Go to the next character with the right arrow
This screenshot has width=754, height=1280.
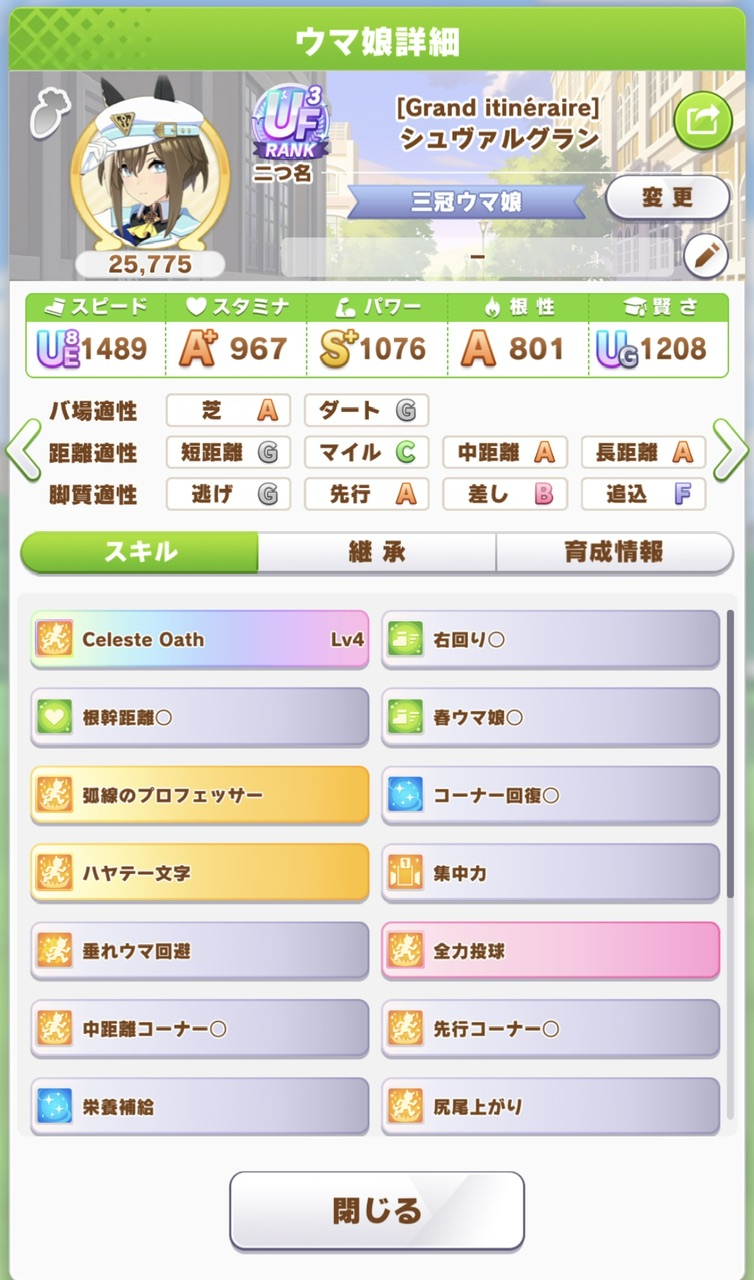point(730,451)
